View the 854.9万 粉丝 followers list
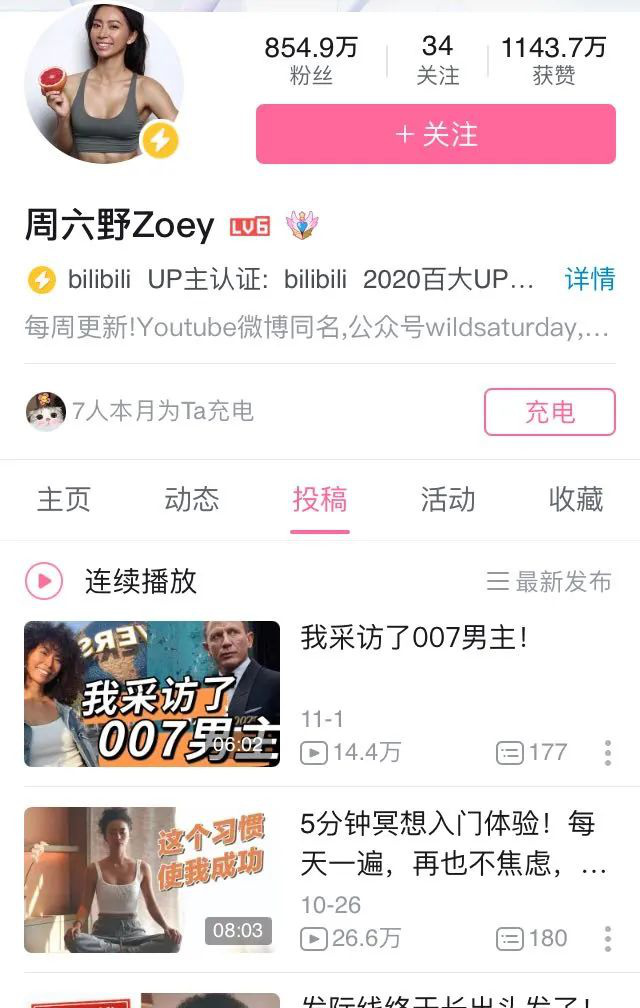The image size is (640, 1008). coord(311,60)
